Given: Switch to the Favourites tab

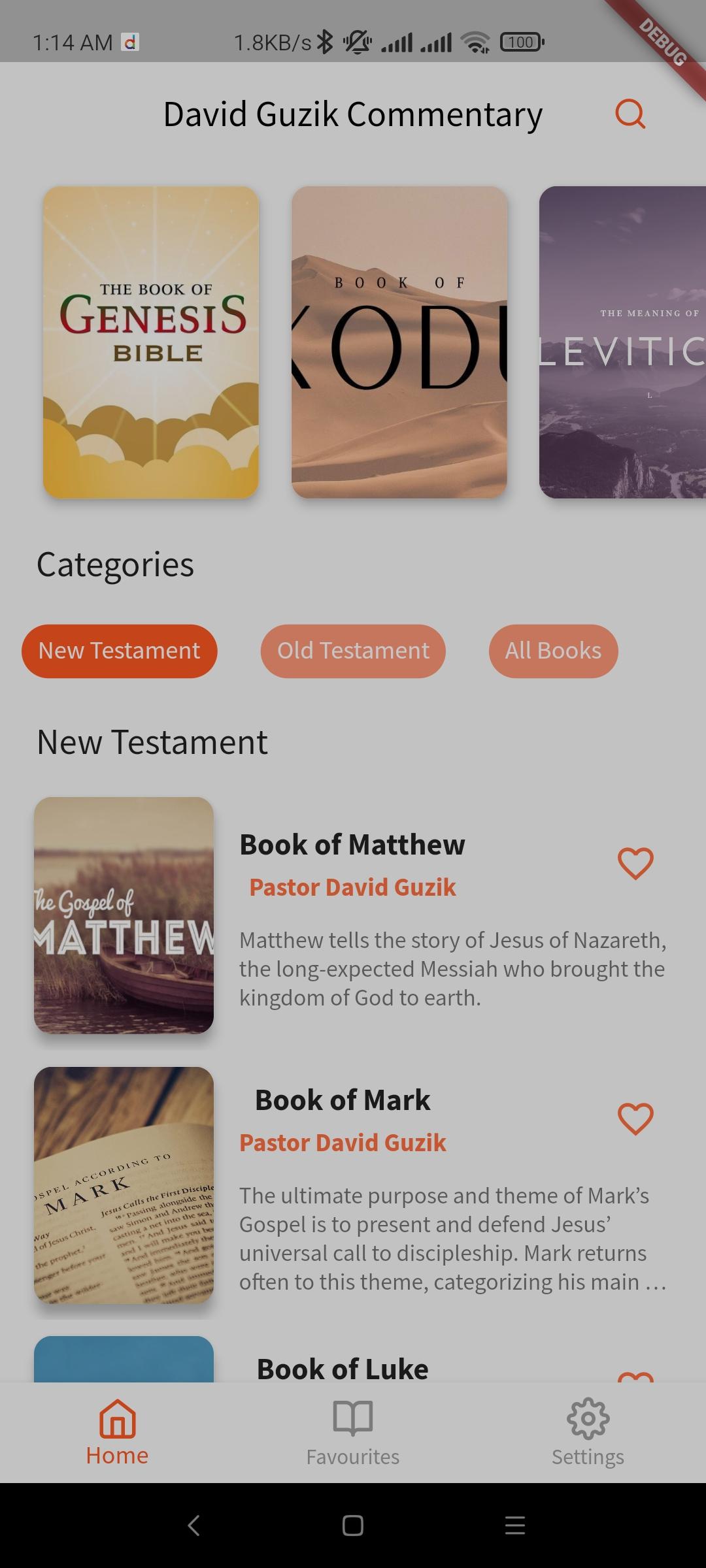Looking at the screenshot, I should 353,1432.
